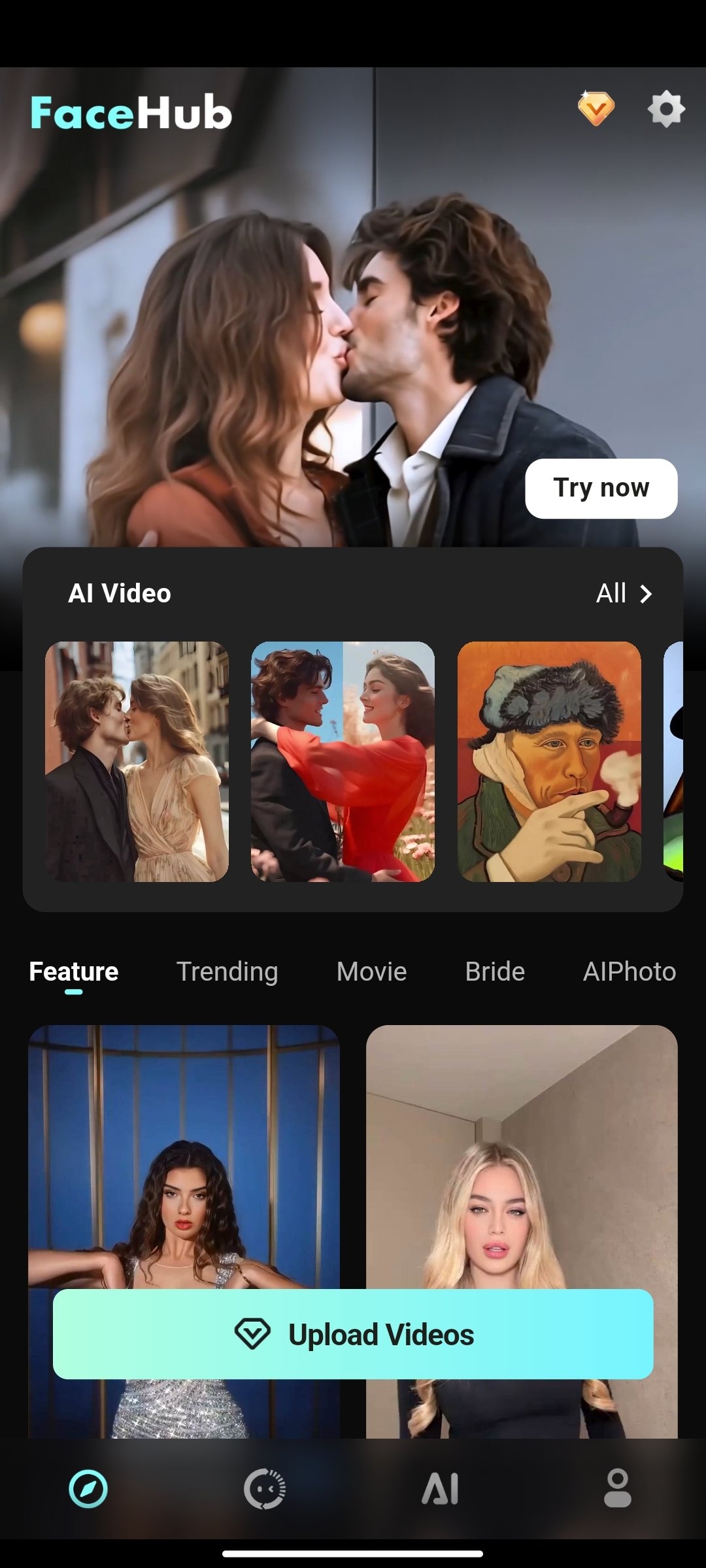Select the Bride tab

pos(495,972)
